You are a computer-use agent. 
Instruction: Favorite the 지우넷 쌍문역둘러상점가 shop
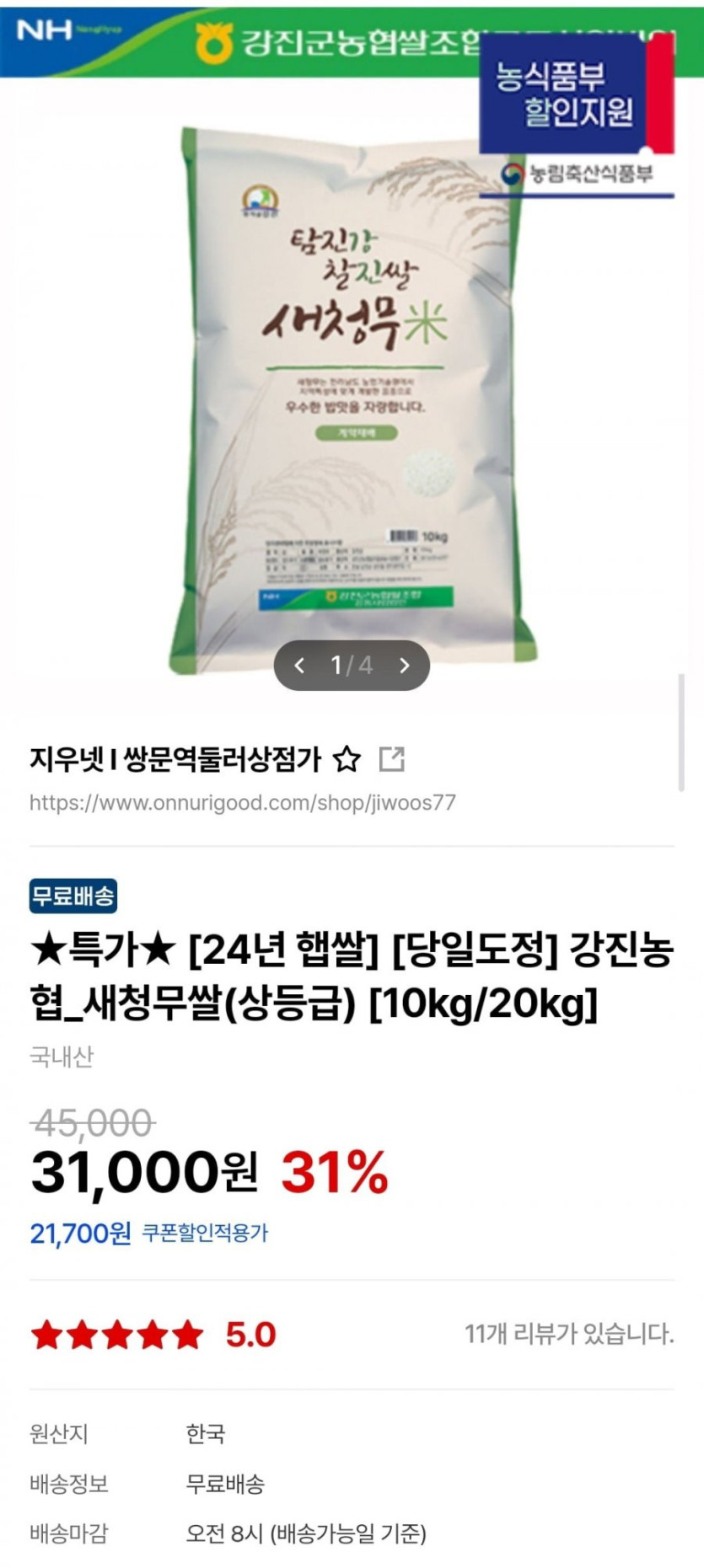click(347, 759)
